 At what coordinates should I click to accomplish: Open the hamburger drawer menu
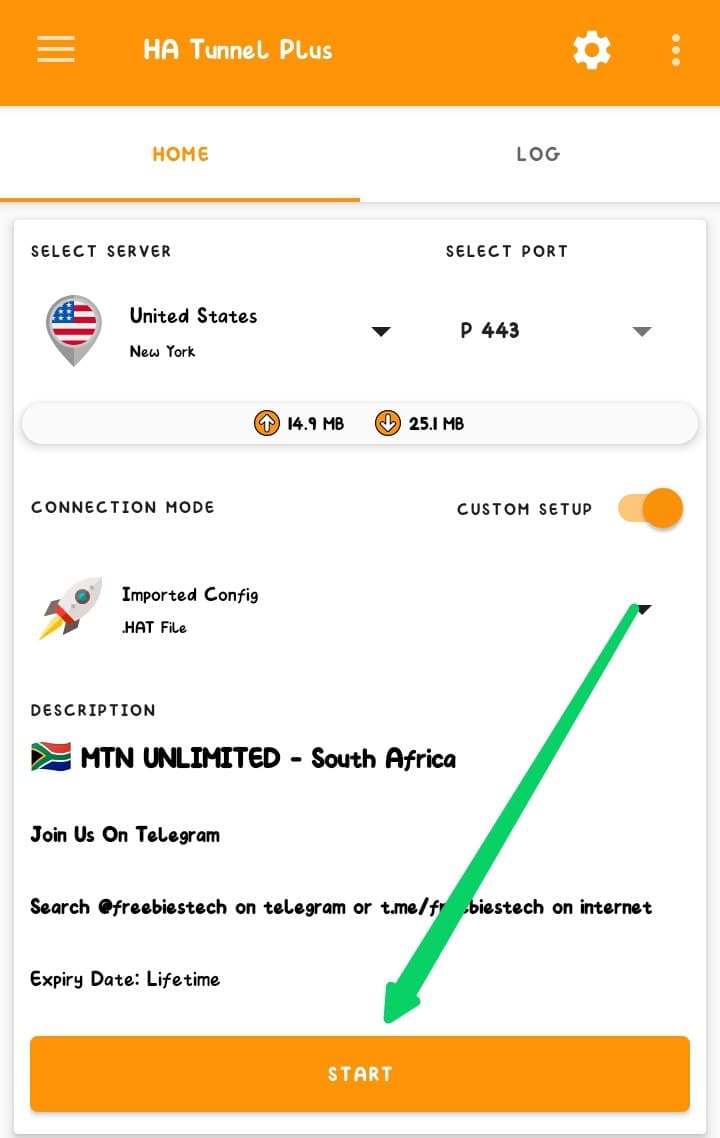tap(56, 50)
